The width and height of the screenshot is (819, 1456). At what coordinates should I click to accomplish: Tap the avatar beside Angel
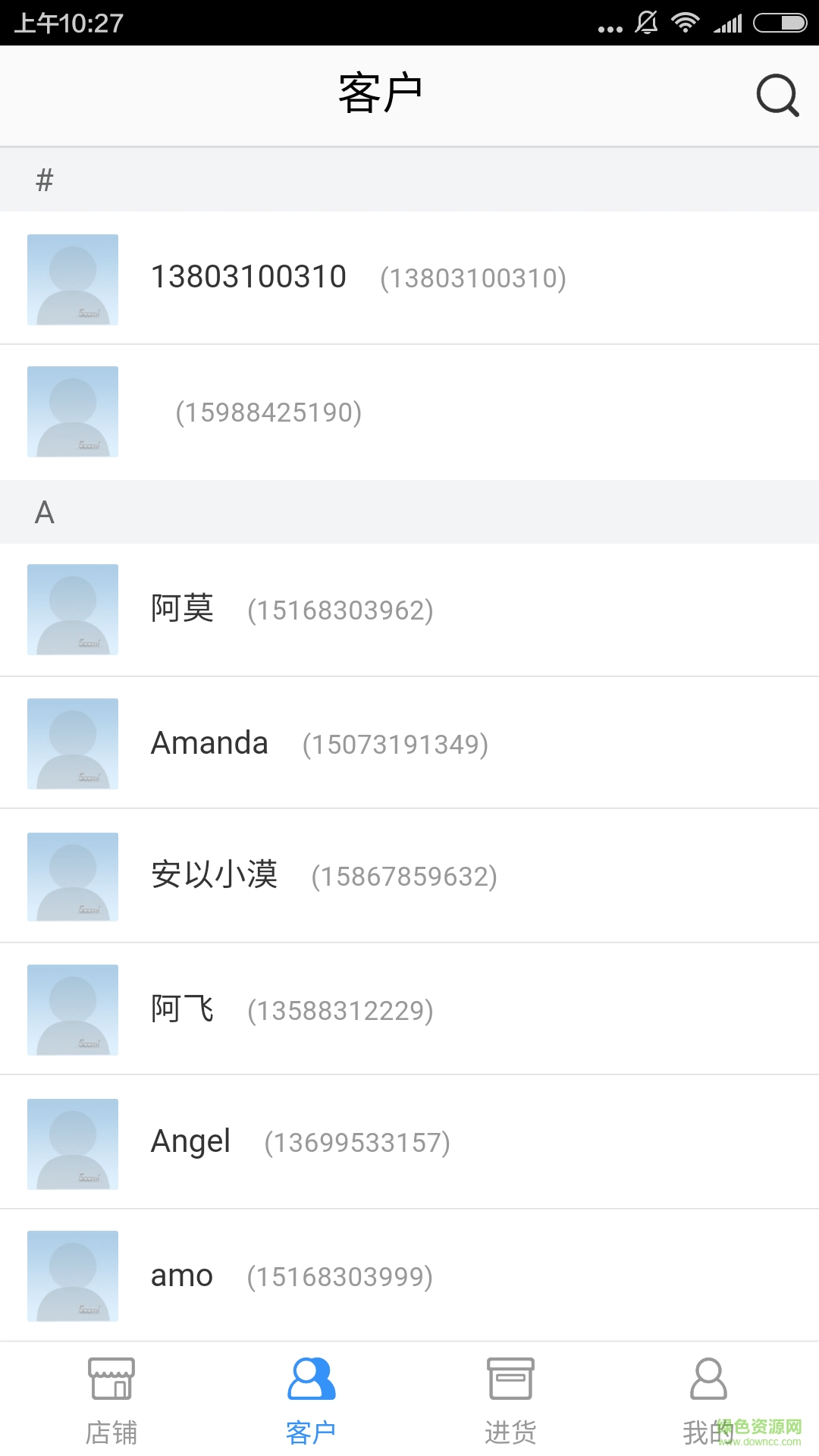tap(72, 1144)
